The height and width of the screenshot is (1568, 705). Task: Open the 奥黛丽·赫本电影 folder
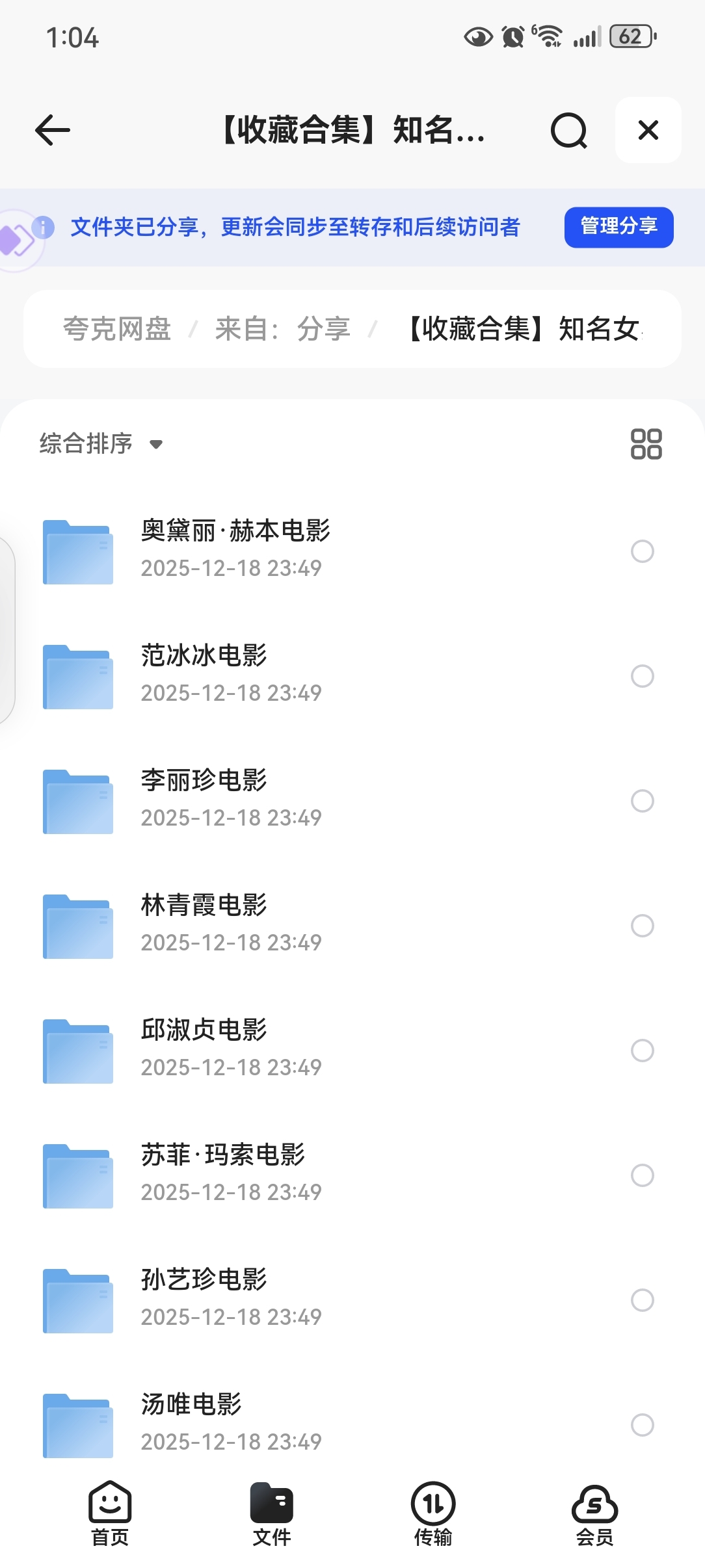click(x=235, y=550)
